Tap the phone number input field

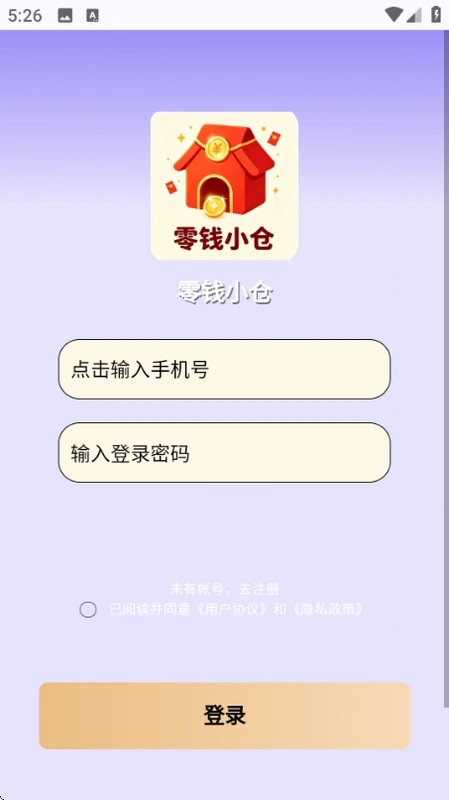[x=224, y=369]
